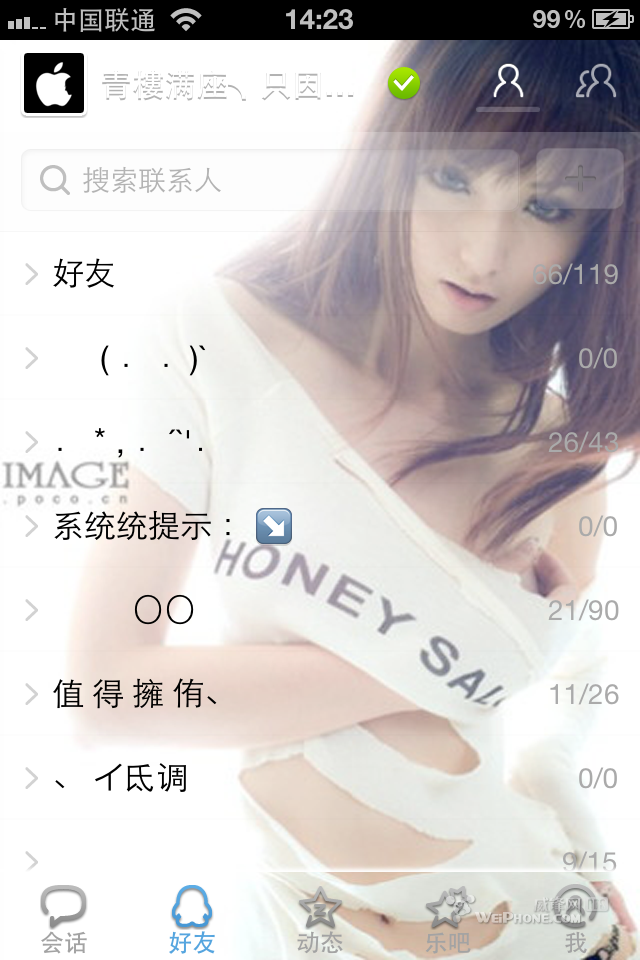Tap the green online status checkmark

tap(404, 84)
